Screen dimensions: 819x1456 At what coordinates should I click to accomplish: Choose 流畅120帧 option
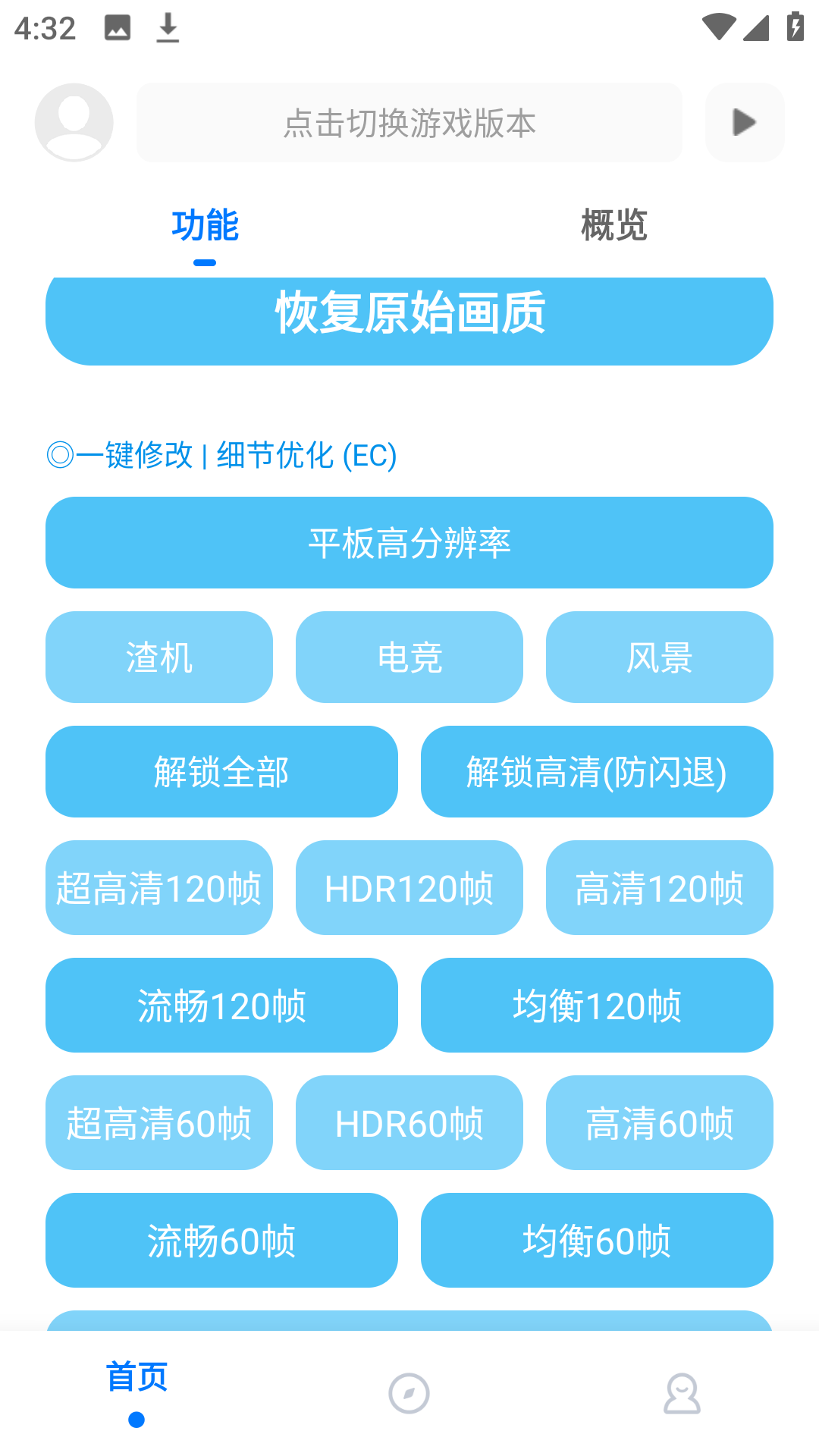(221, 1006)
